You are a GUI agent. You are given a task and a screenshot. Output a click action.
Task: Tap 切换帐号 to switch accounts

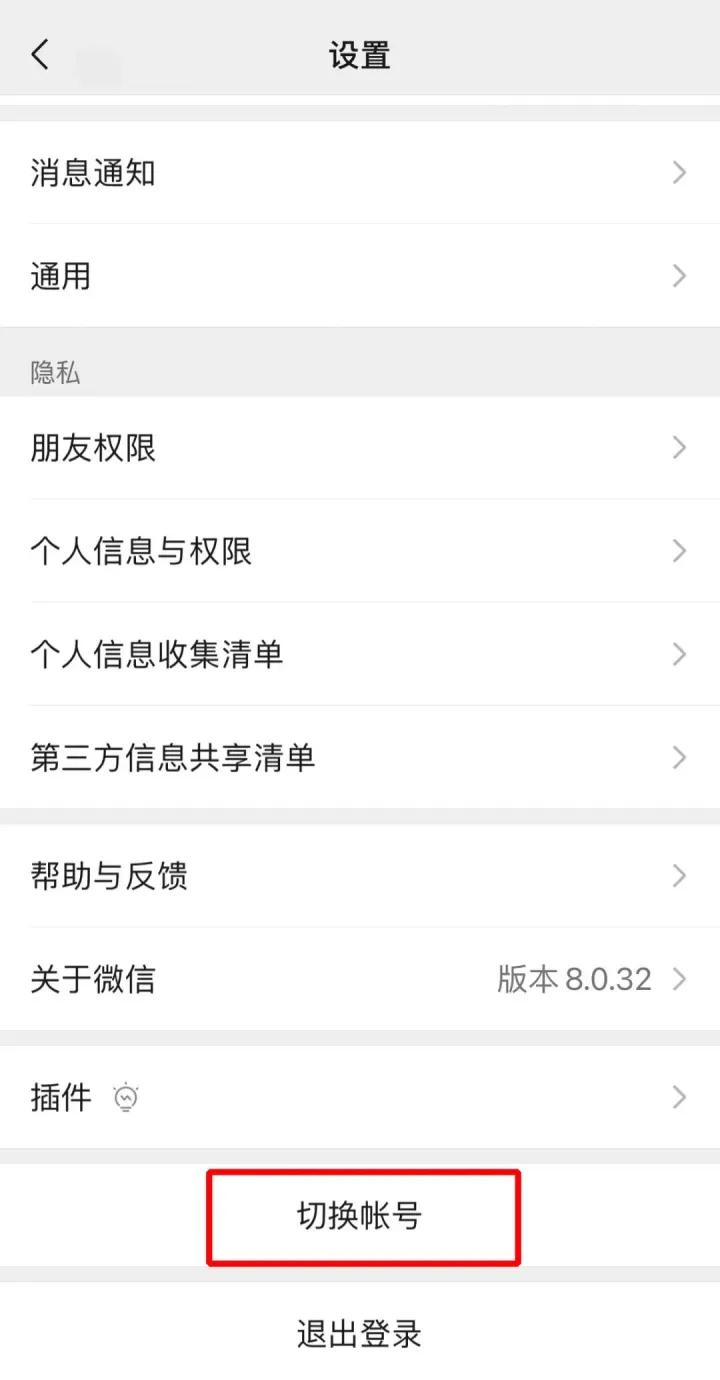pos(362,1216)
